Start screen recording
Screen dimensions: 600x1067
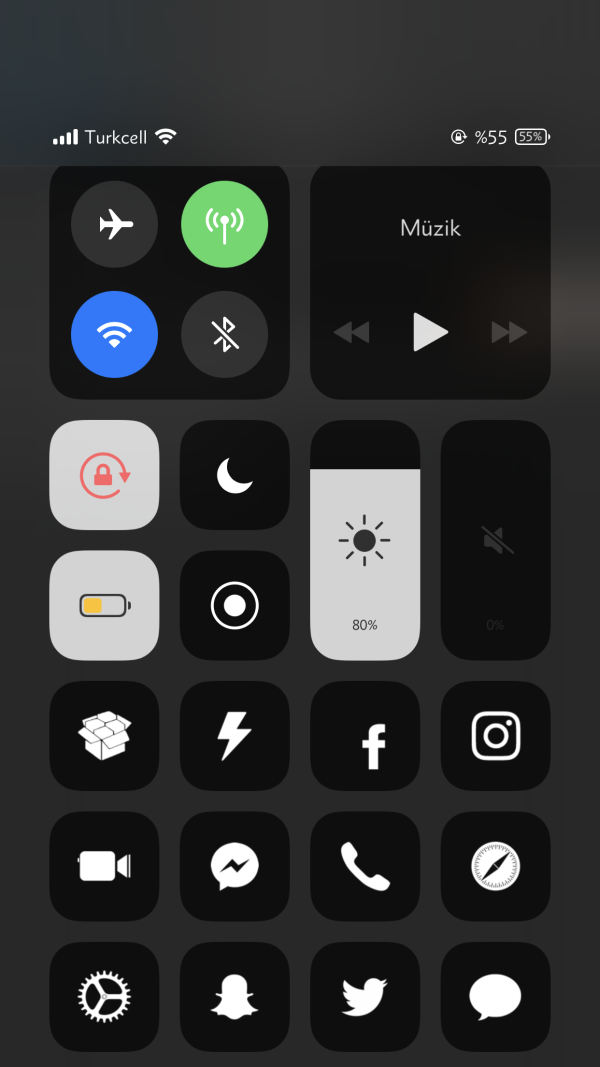point(234,605)
